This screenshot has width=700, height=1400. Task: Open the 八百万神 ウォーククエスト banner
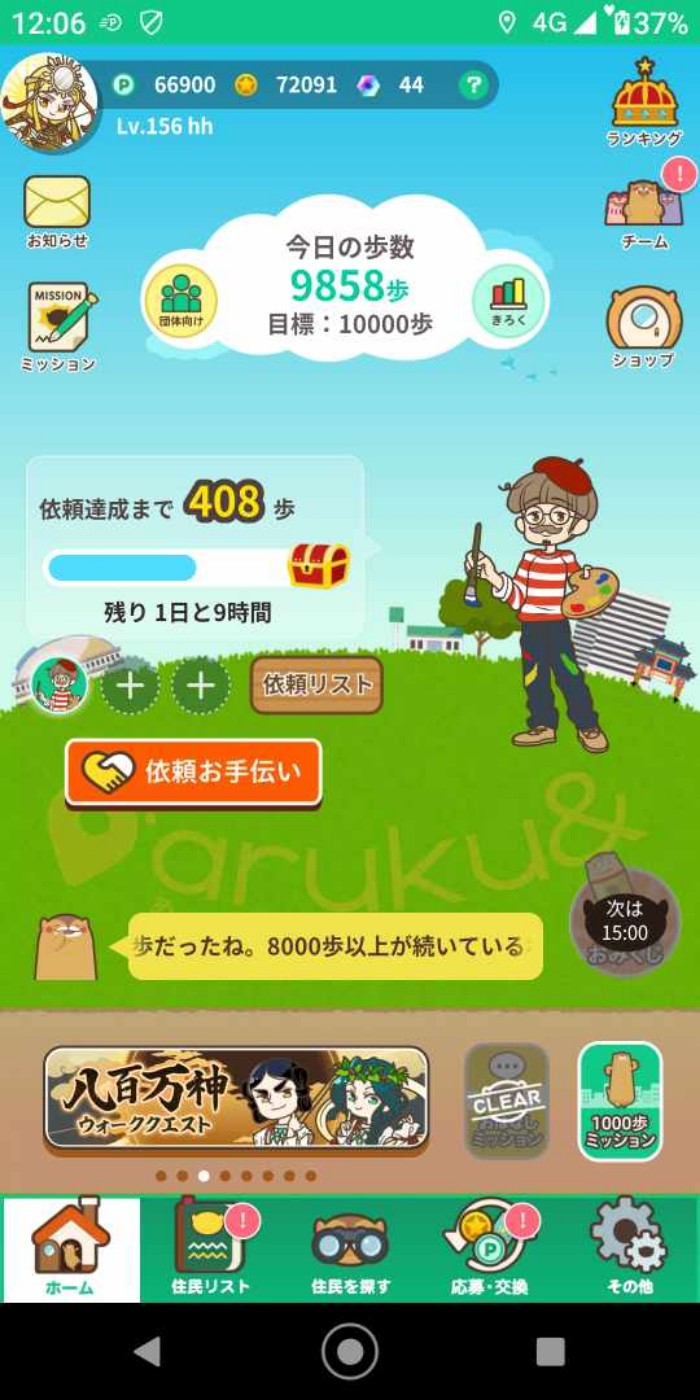[x=236, y=1098]
